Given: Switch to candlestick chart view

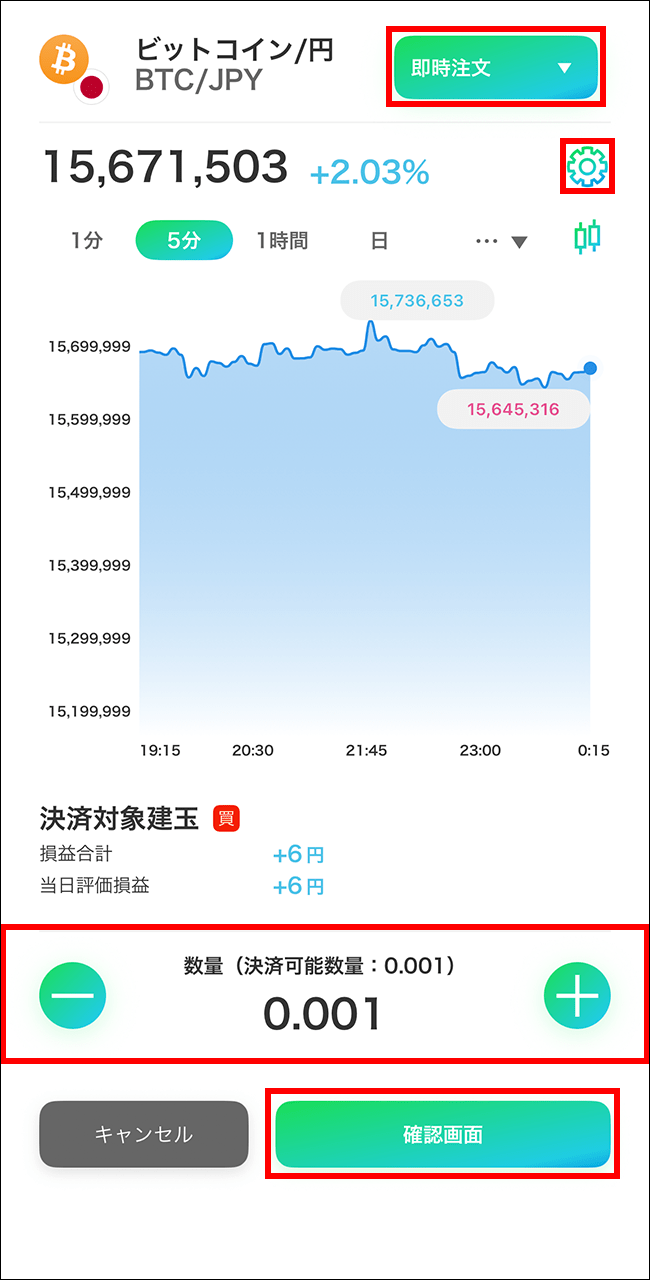Looking at the screenshot, I should pos(587,237).
